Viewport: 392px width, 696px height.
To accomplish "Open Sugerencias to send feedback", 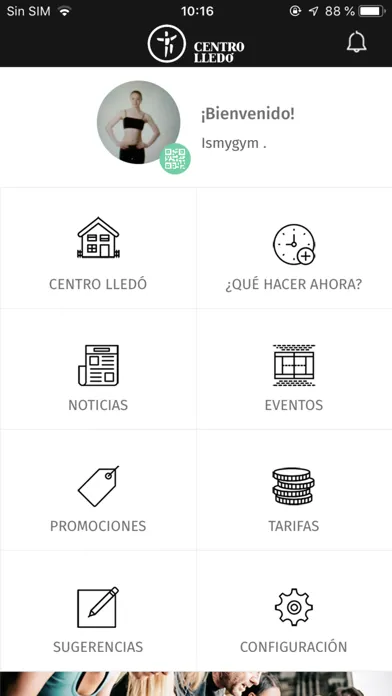I will tap(98, 611).
